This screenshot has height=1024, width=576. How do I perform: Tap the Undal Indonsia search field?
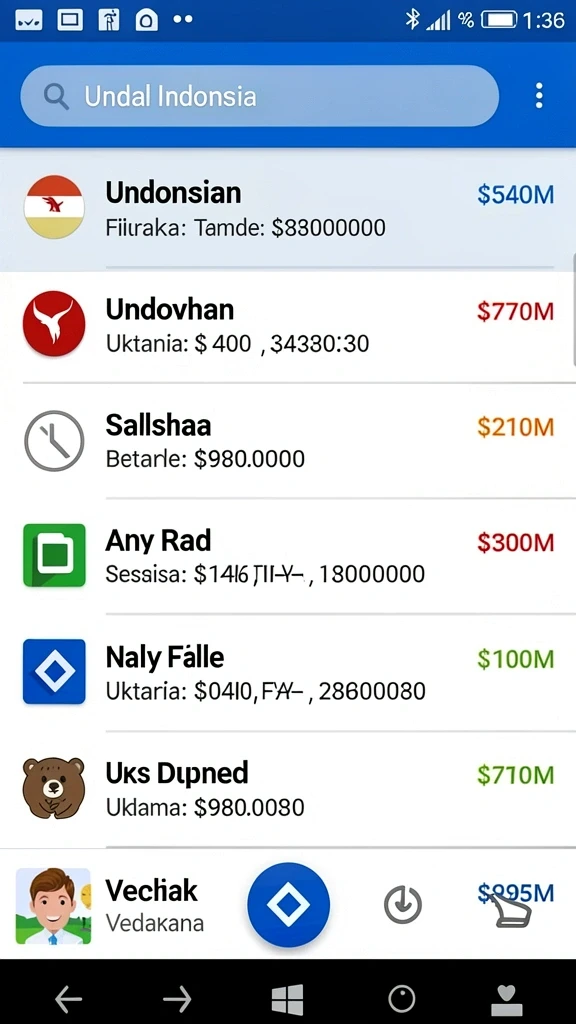[259, 96]
